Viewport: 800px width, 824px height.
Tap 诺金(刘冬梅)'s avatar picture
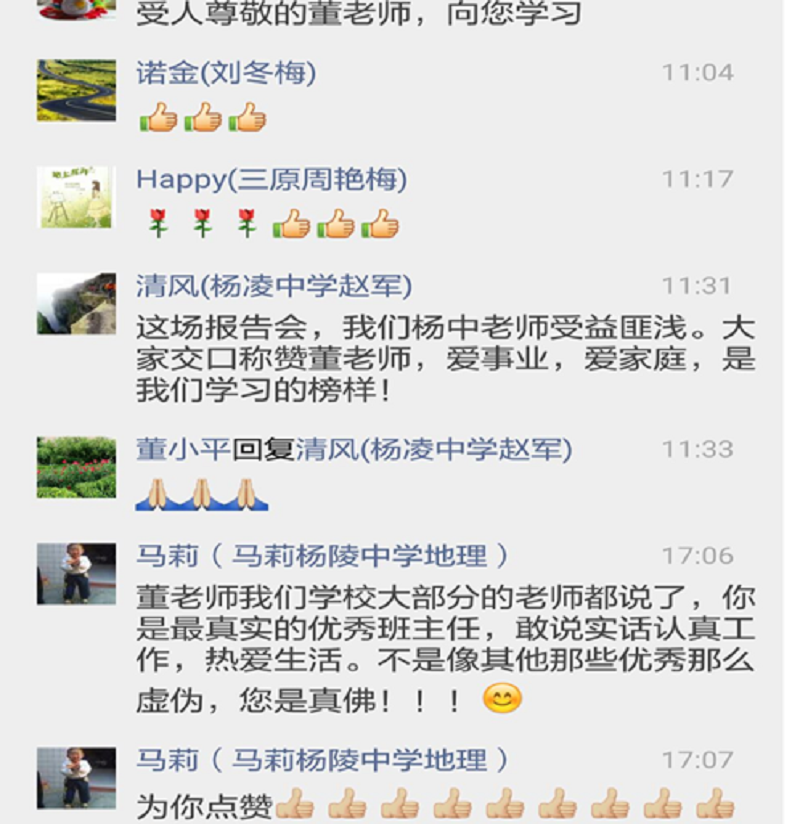click(76, 91)
